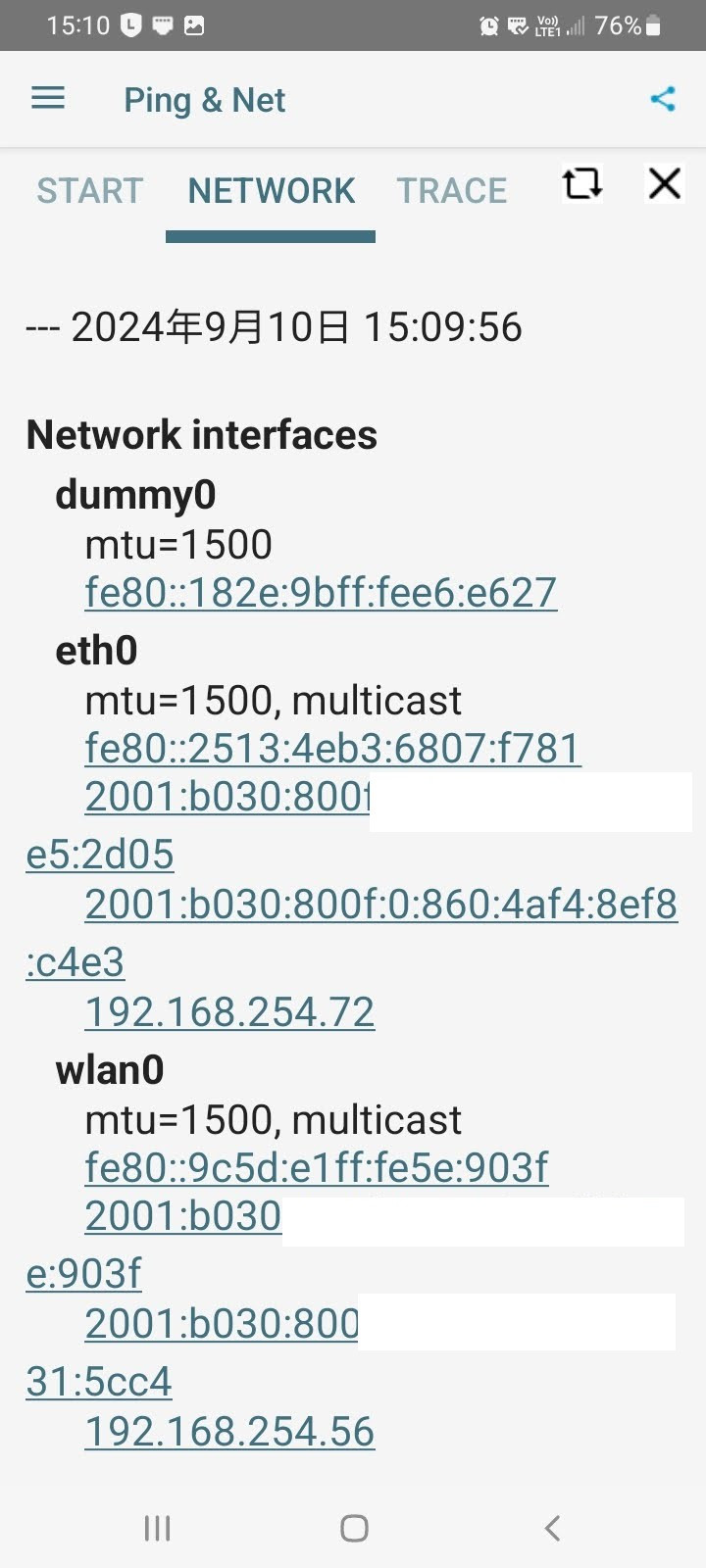Viewport: 706px width, 1568px height.
Task: Open link fe80::9c5d:e1ff:fe5e:903f
Action: (x=316, y=1168)
